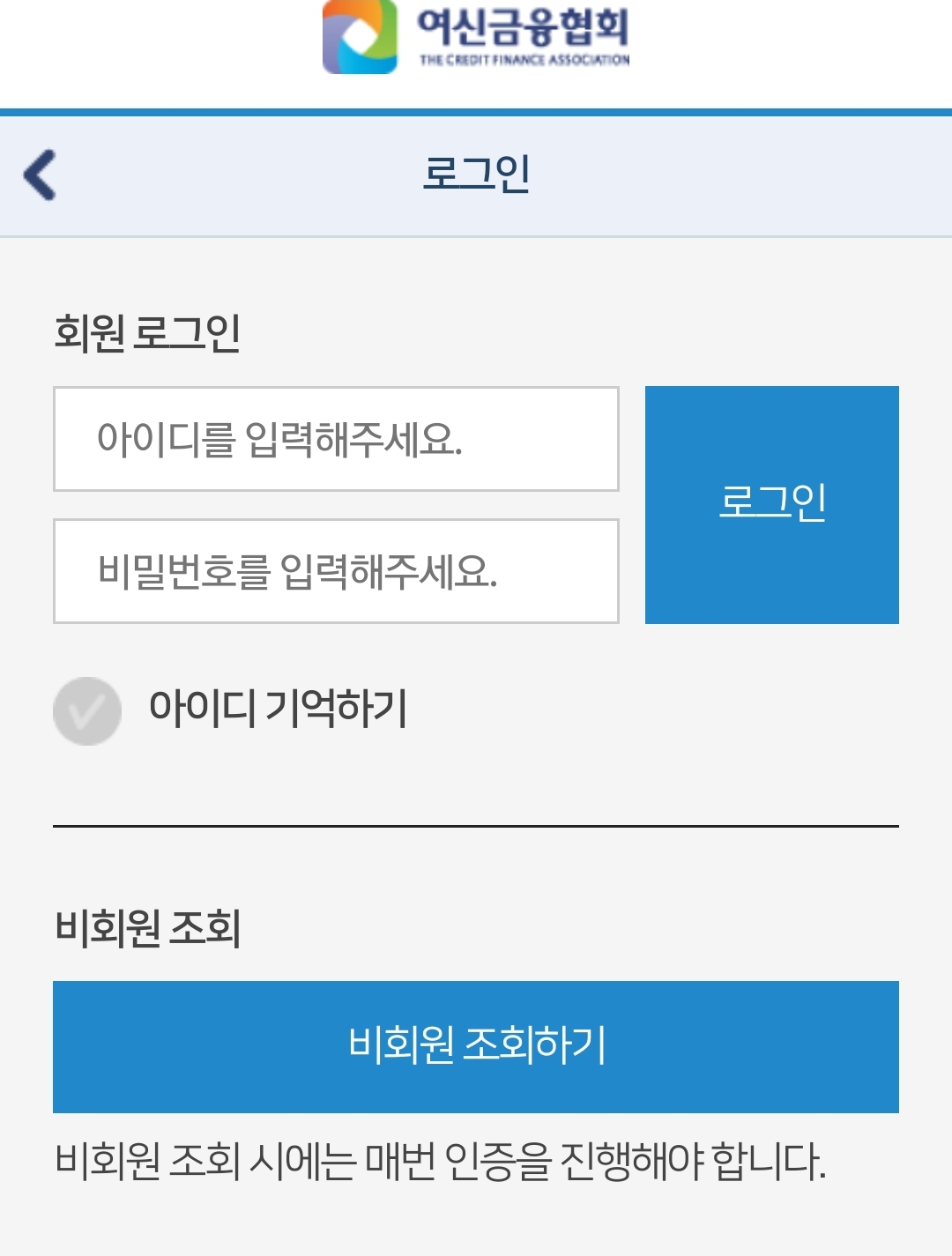Tap 비회원 조회하기 to inquire without membership

tap(476, 1047)
